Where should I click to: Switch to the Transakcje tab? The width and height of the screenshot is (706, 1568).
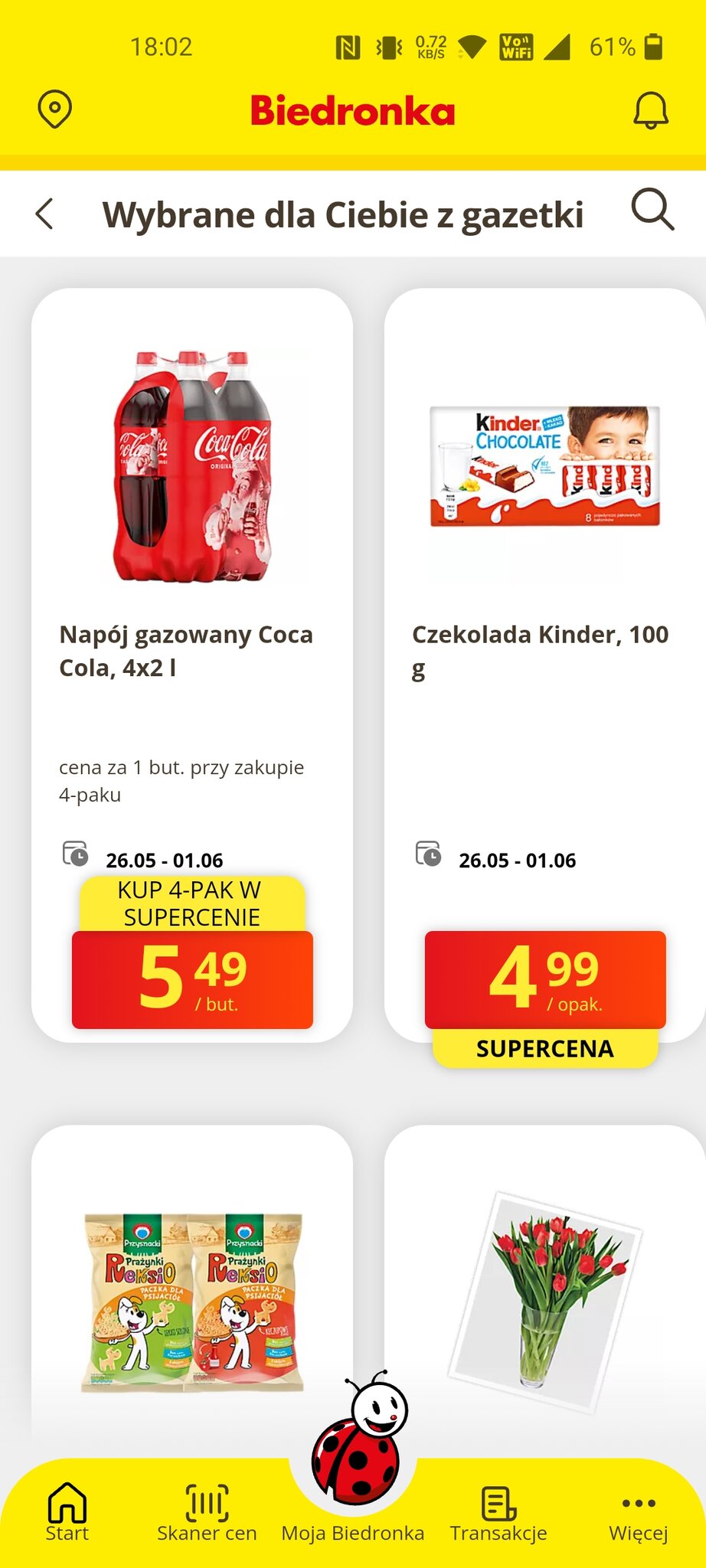click(x=498, y=1512)
